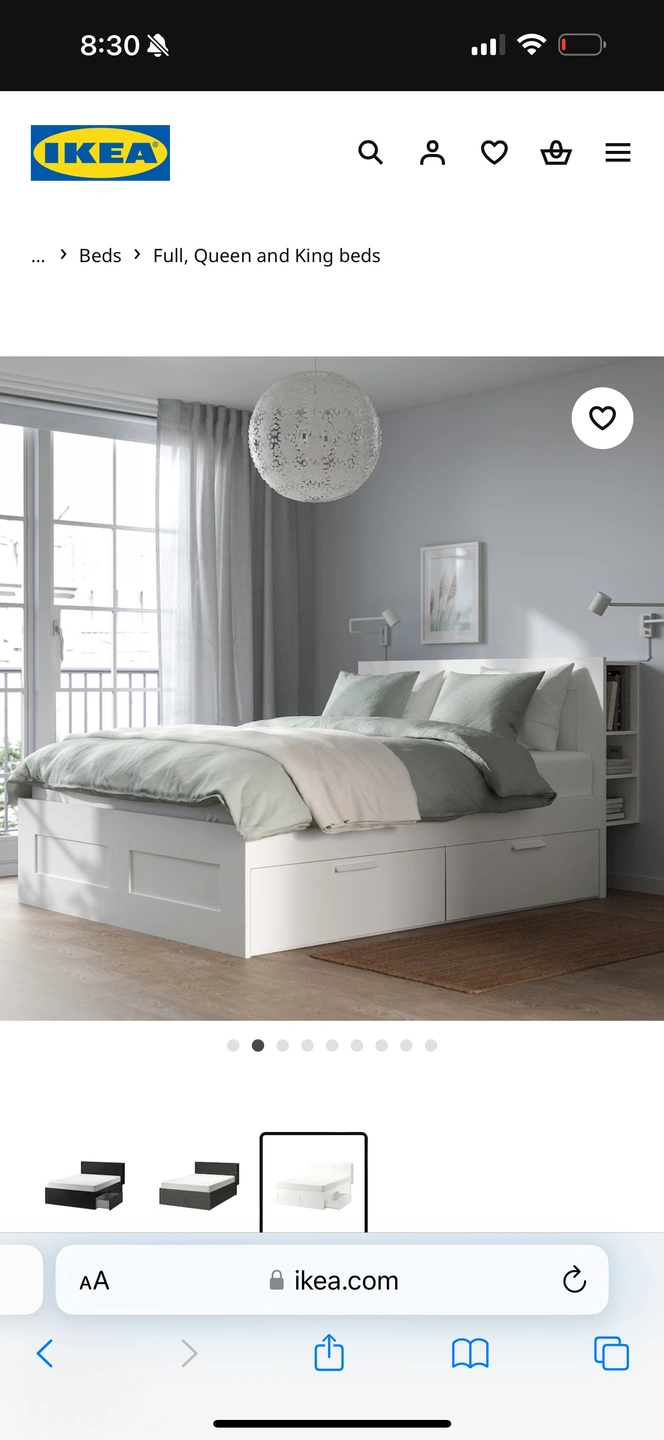Open the hamburger menu
Viewport: 664px width, 1440px height.
click(x=618, y=153)
